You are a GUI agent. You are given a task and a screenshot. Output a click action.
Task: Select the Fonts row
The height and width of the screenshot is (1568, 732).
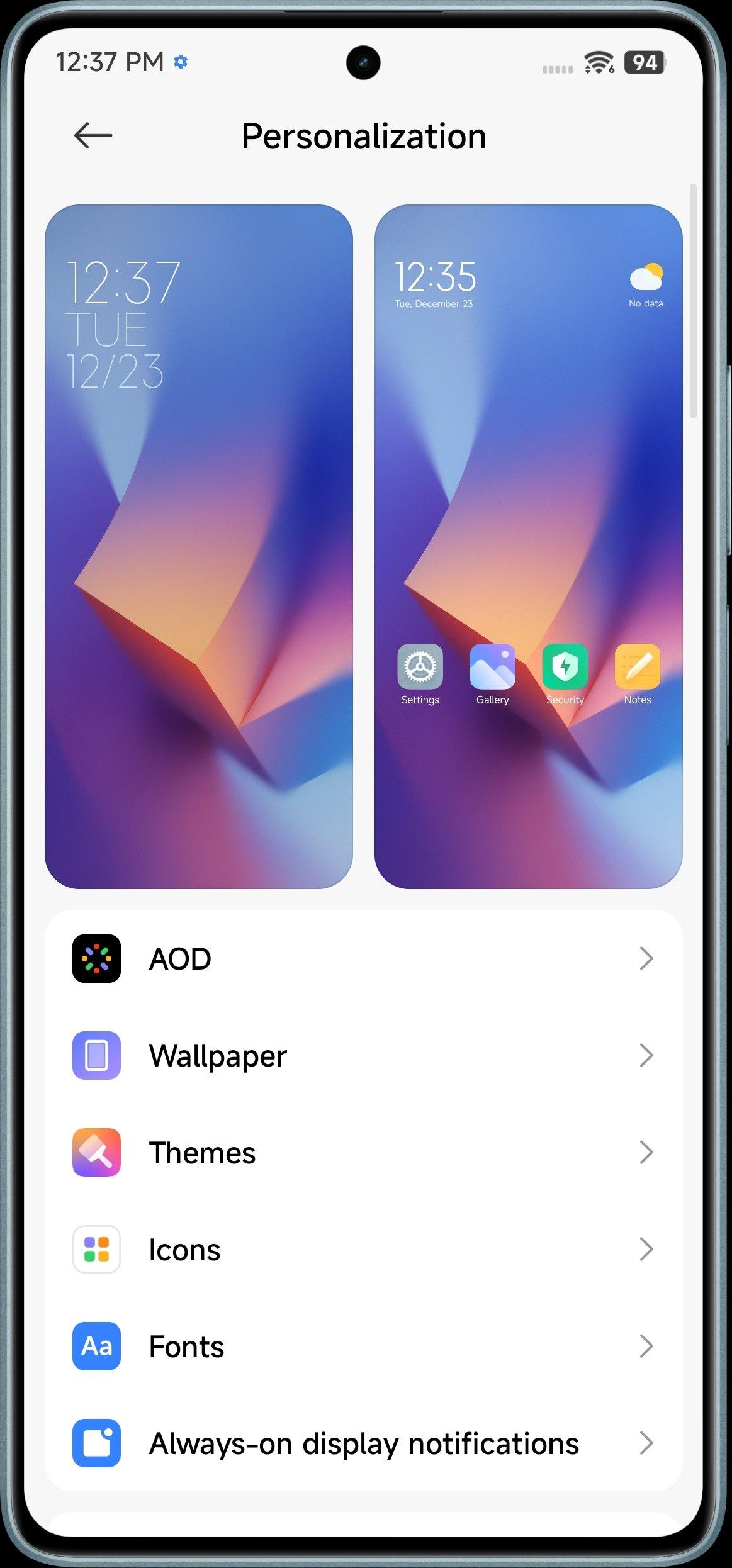click(363, 1347)
